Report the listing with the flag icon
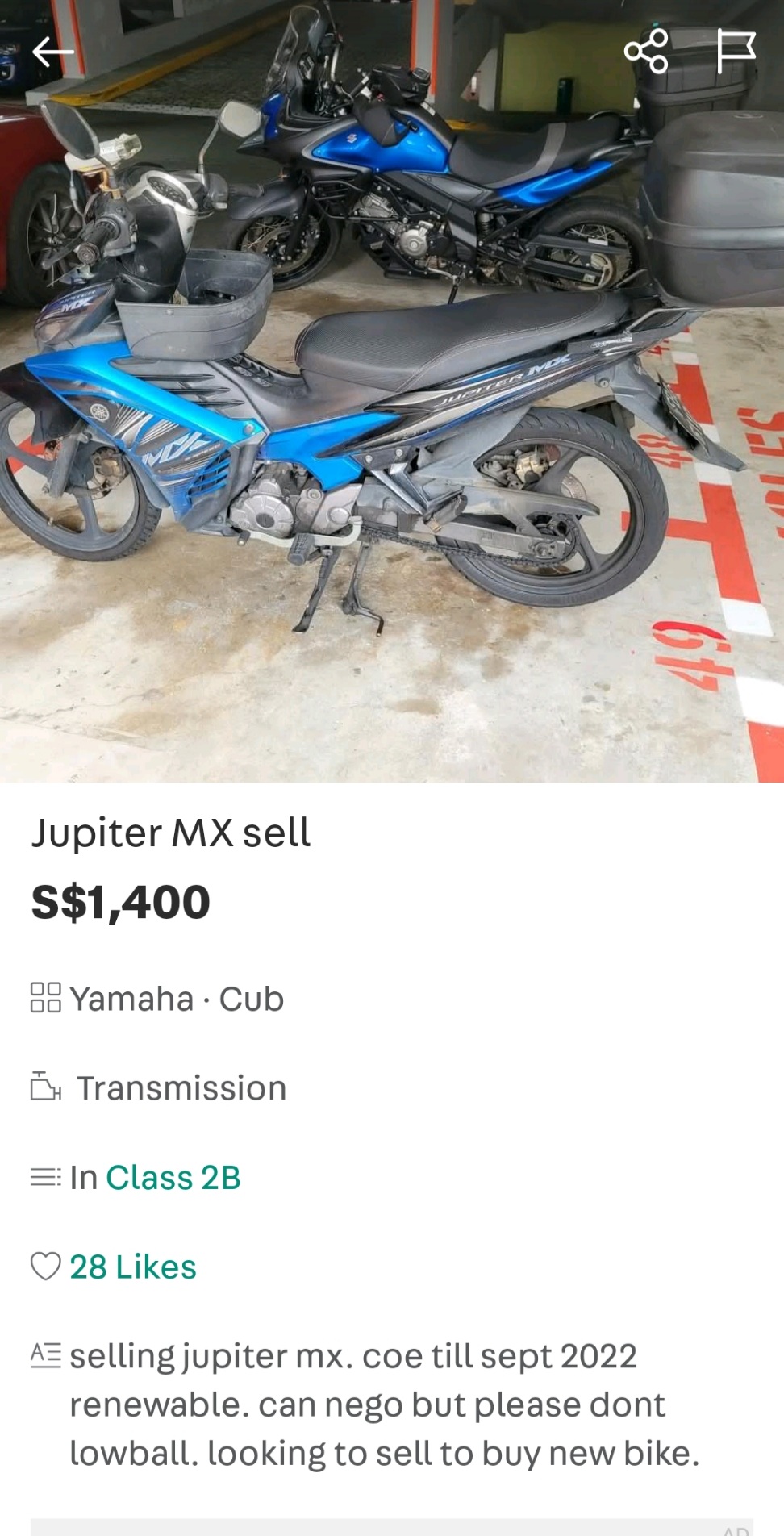This screenshot has width=784, height=1536. pos(735,52)
